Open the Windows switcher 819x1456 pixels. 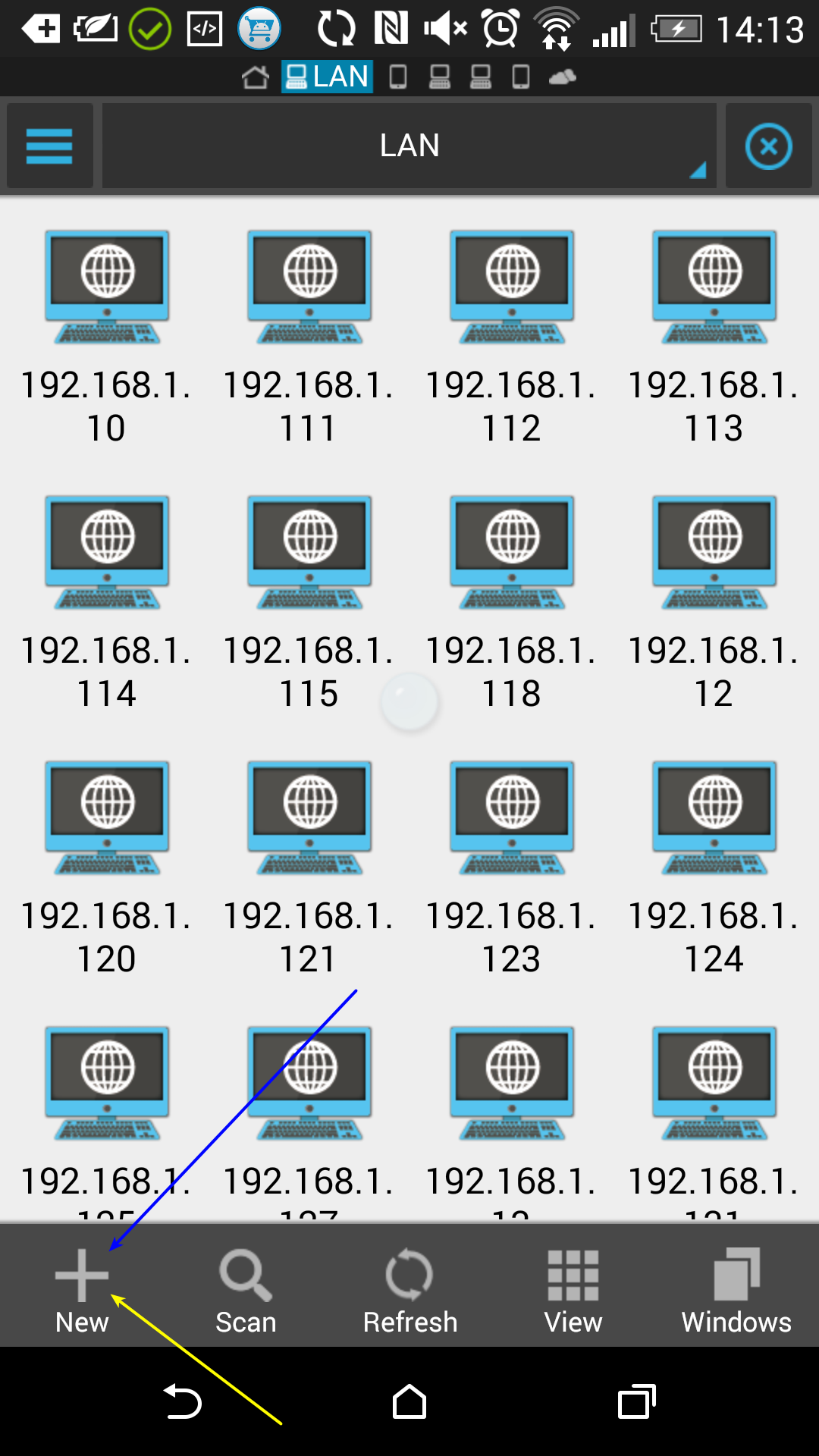(736, 1290)
